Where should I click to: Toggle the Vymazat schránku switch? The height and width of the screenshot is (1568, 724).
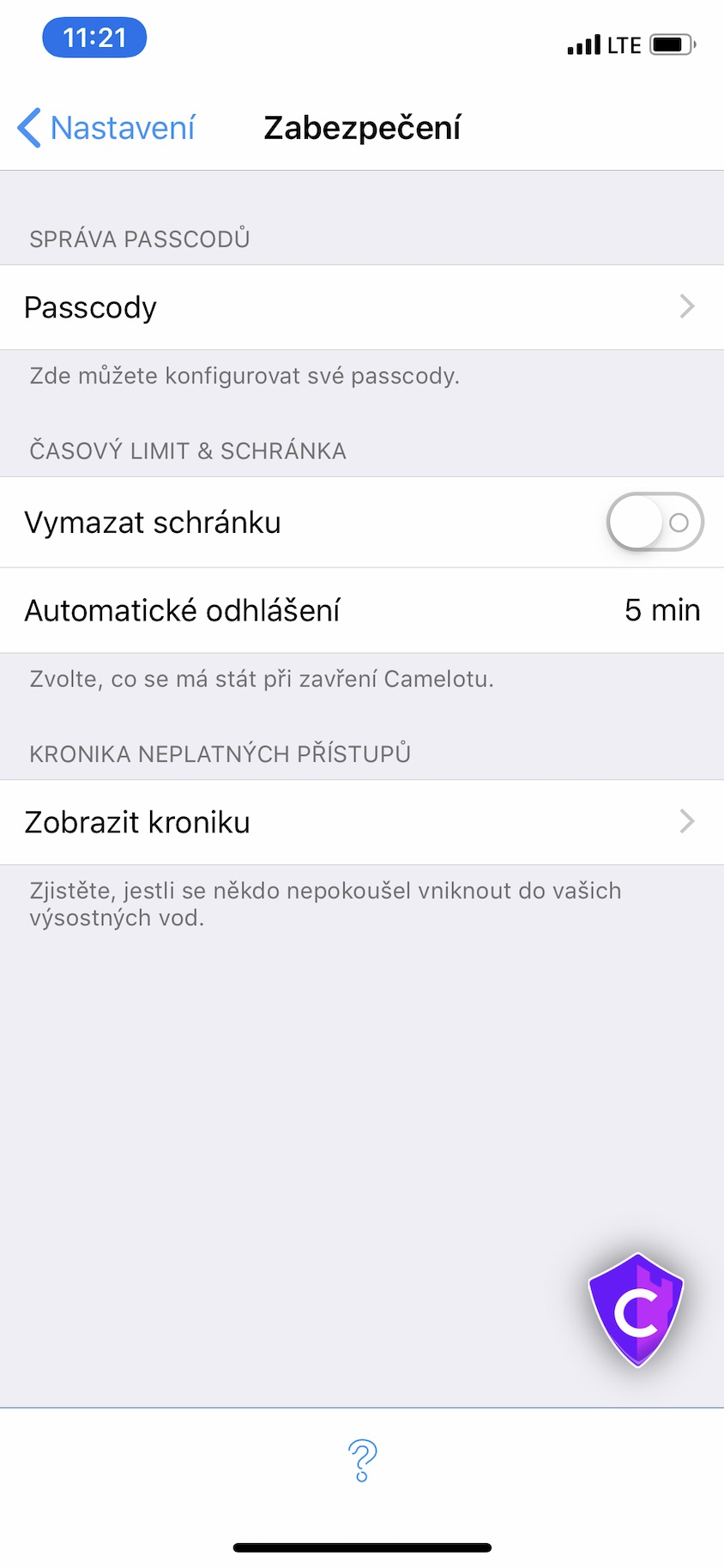[655, 522]
